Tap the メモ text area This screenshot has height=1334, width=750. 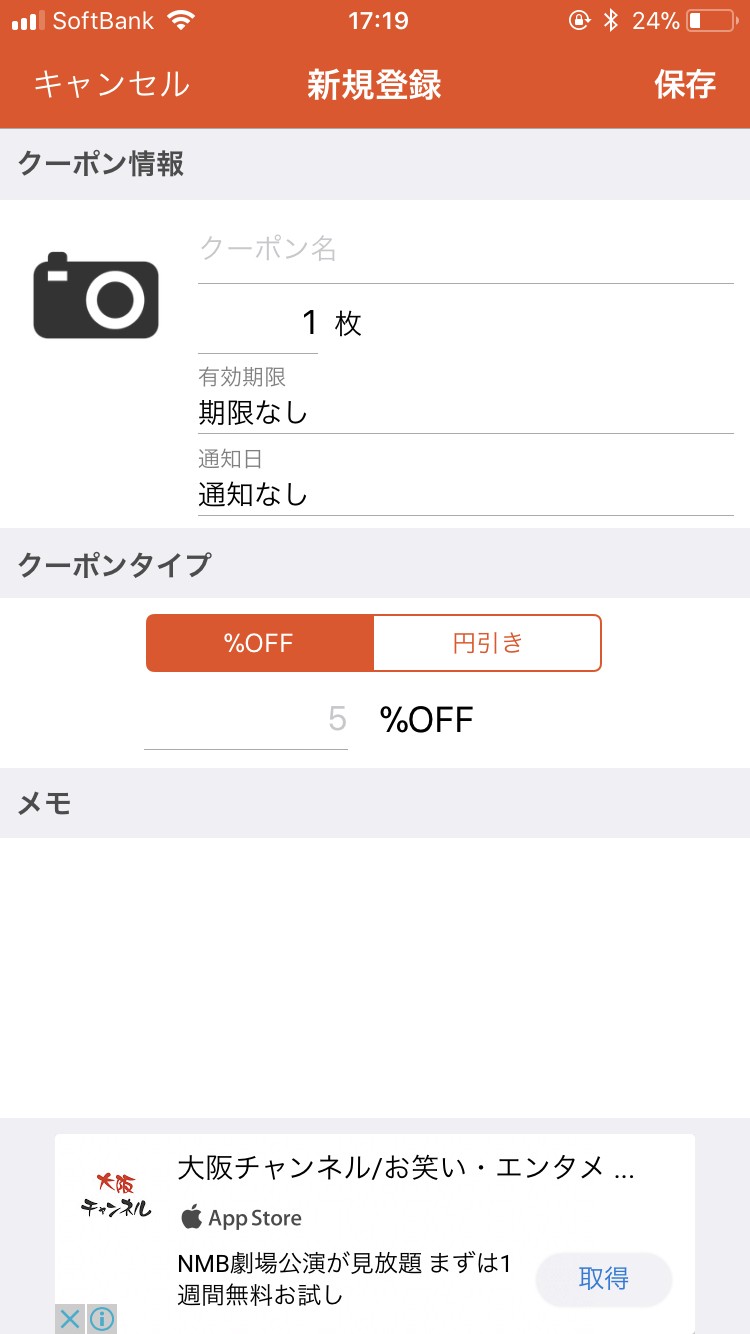click(375, 975)
